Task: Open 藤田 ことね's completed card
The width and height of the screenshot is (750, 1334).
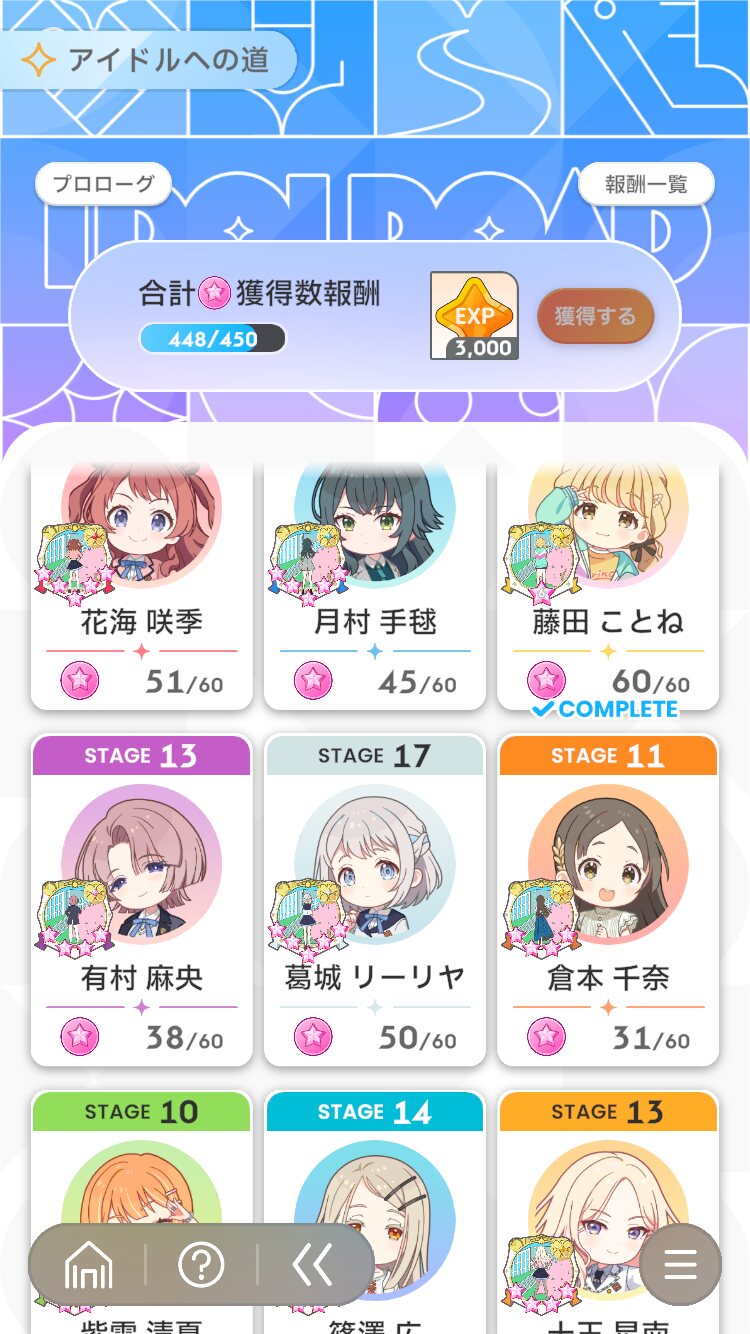Action: pos(608,586)
